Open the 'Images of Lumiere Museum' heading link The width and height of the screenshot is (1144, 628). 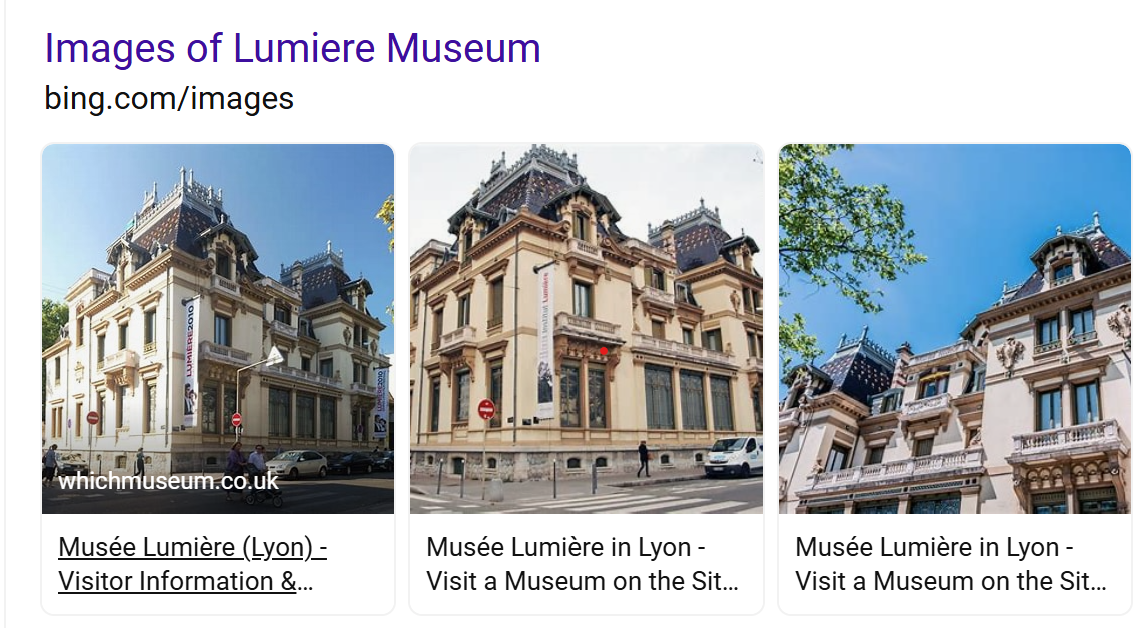292,48
